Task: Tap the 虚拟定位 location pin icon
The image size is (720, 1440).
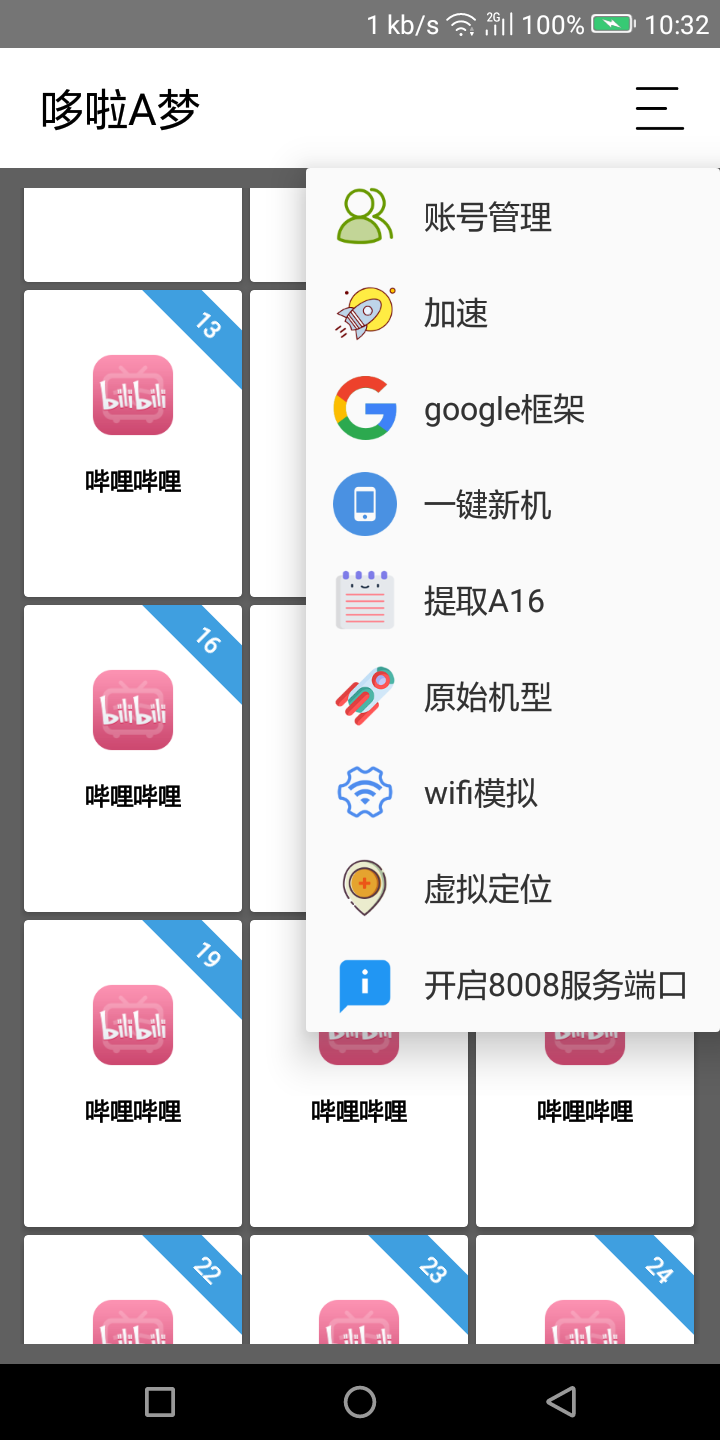Action: (x=364, y=888)
